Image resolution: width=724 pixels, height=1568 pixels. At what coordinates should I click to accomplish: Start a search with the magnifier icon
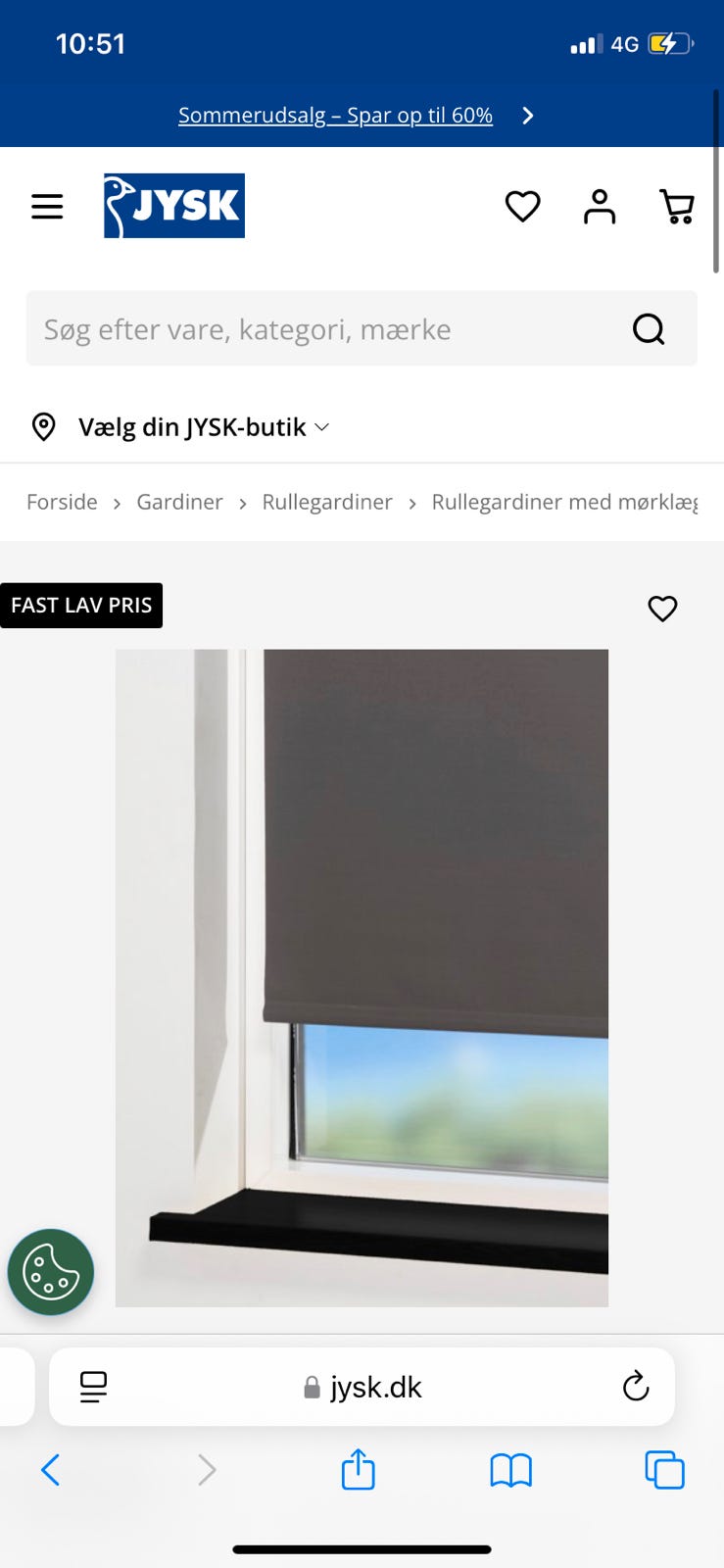[x=649, y=328]
